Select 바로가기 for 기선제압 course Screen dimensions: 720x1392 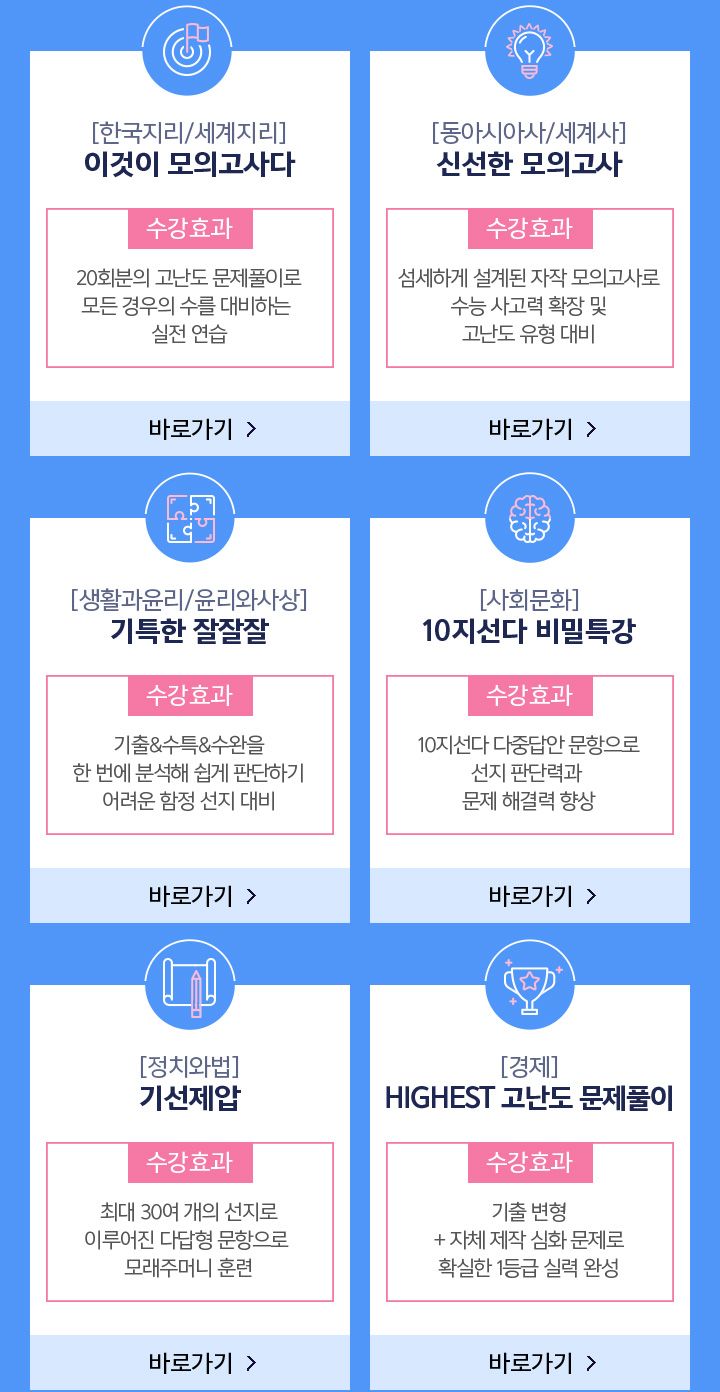click(190, 1362)
